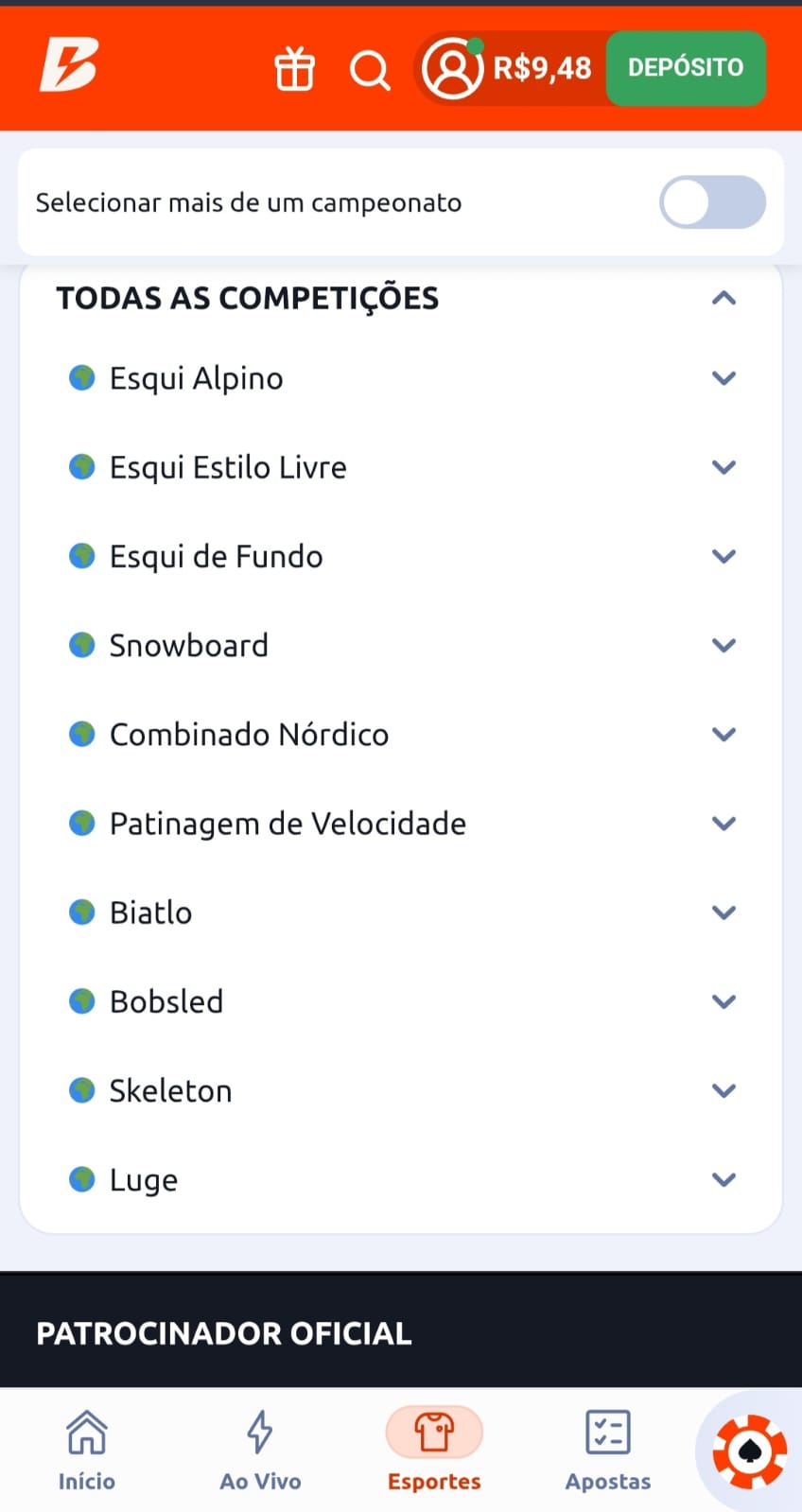Switch to the Início tab
Viewport: 802px width, 1512px height.
tap(86, 1451)
